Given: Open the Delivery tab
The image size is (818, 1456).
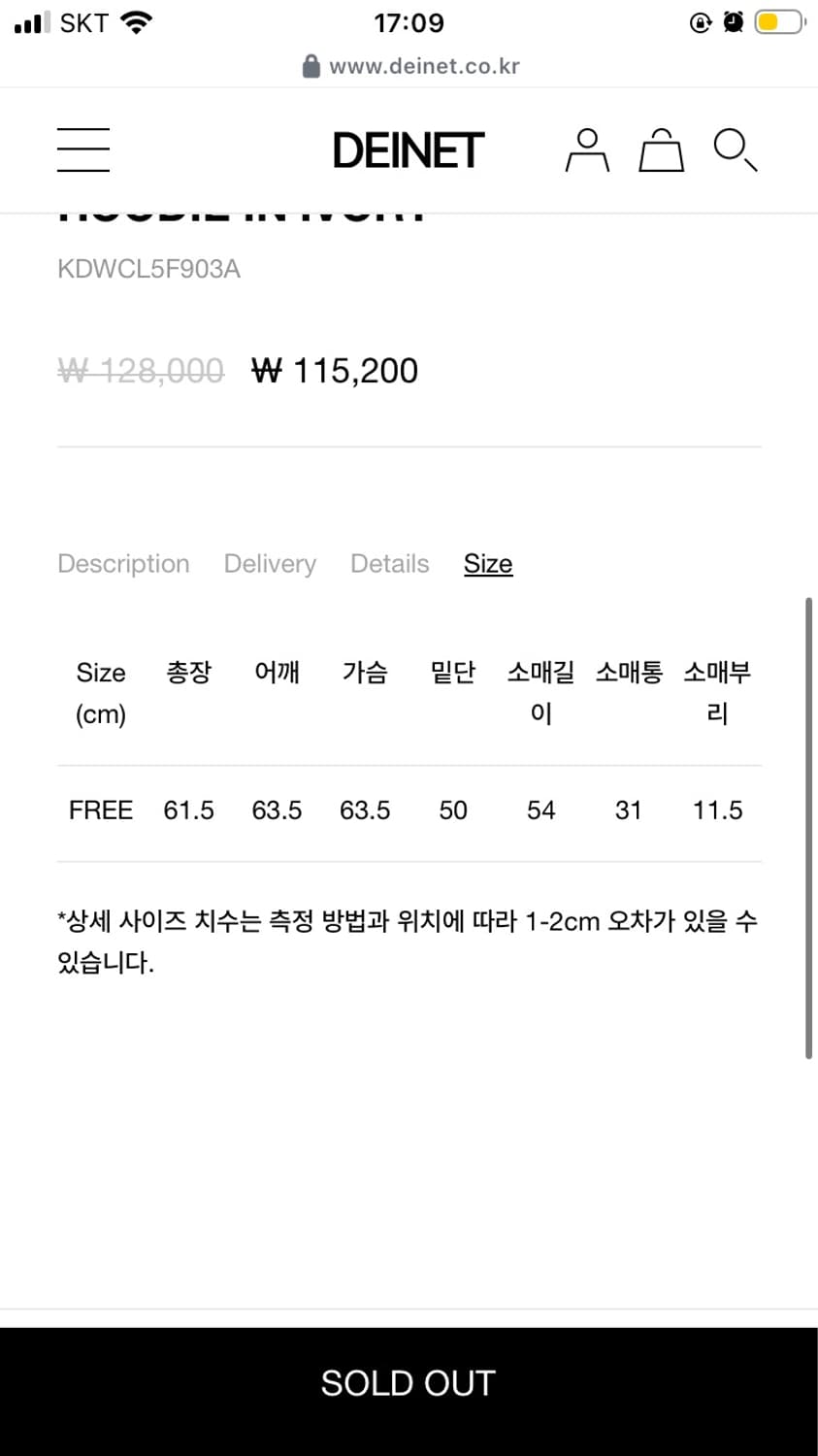Looking at the screenshot, I should click(x=270, y=563).
